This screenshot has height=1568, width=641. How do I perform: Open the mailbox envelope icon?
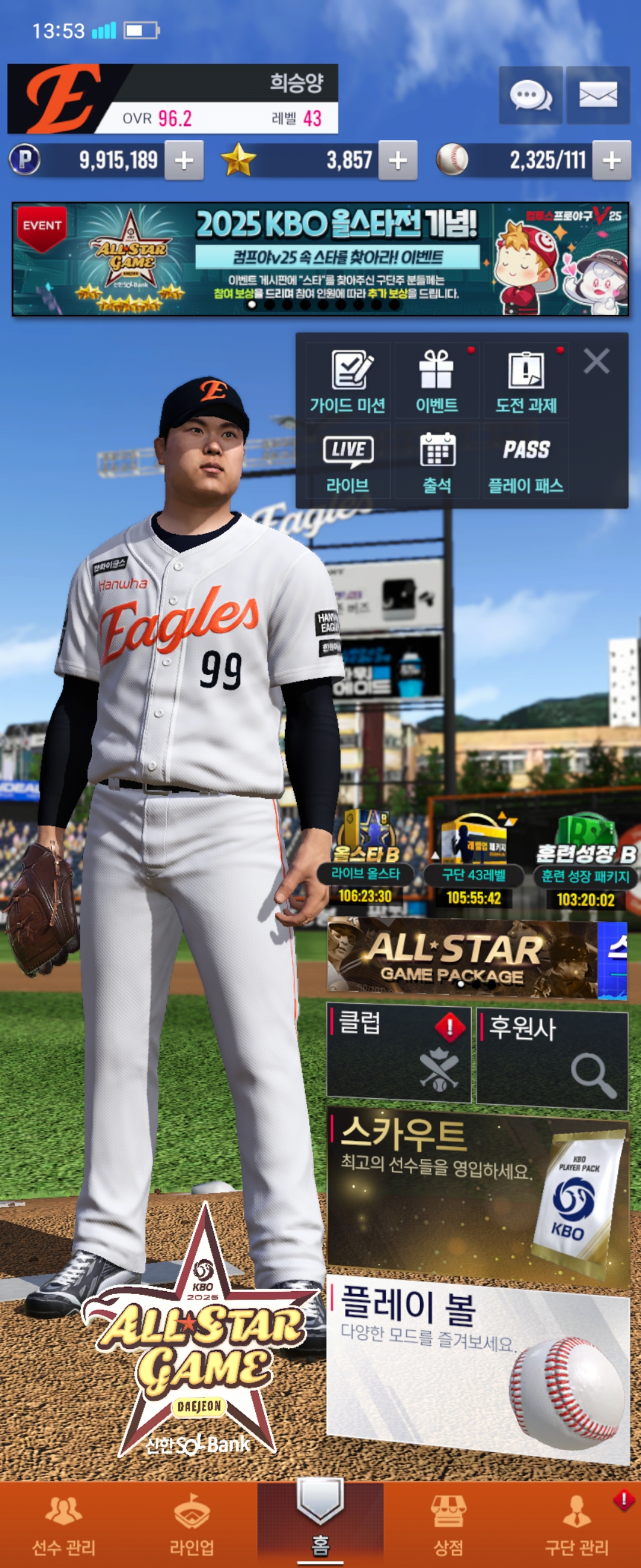tap(597, 96)
